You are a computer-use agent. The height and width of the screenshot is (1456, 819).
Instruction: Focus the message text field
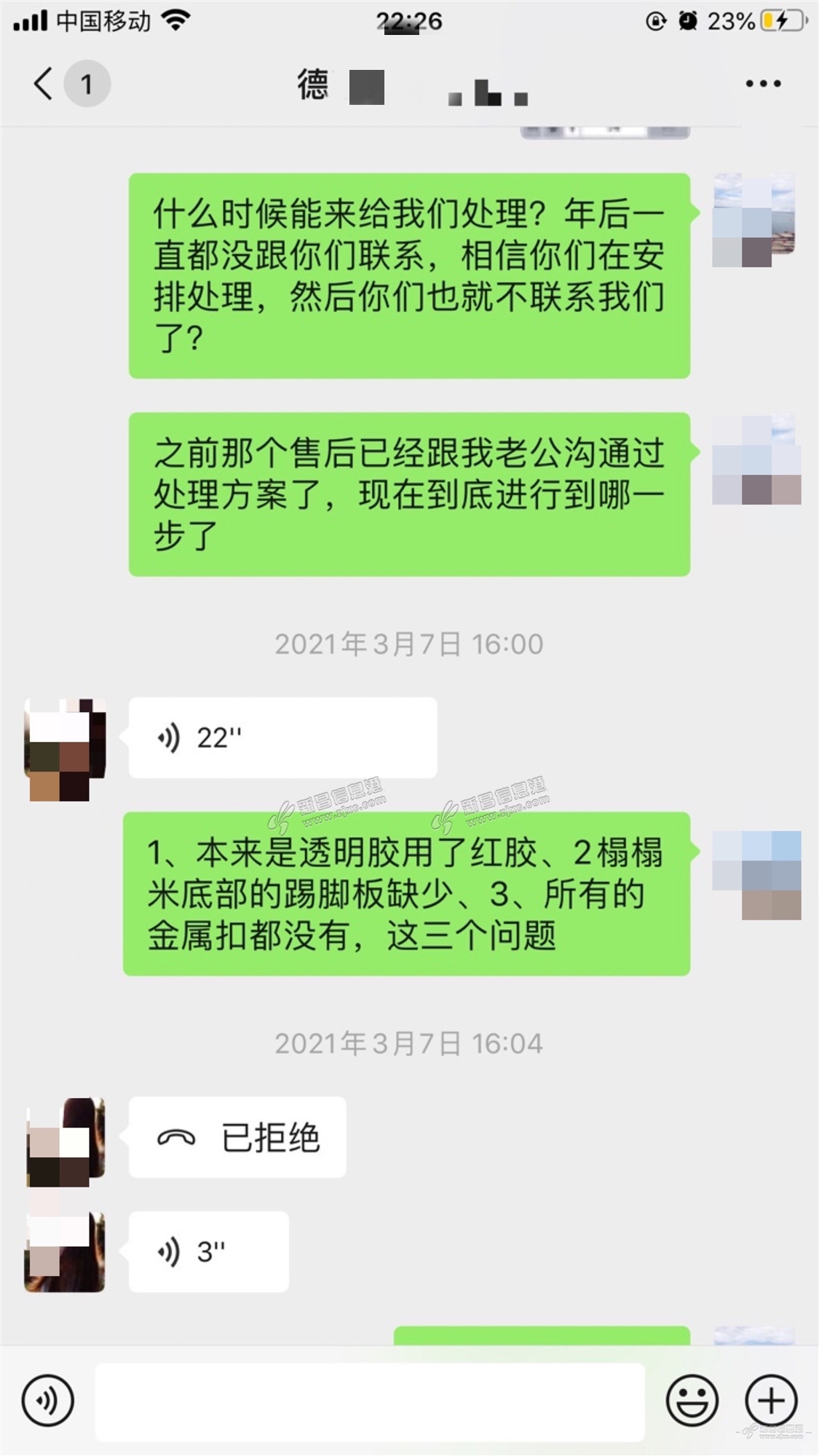(370, 1401)
